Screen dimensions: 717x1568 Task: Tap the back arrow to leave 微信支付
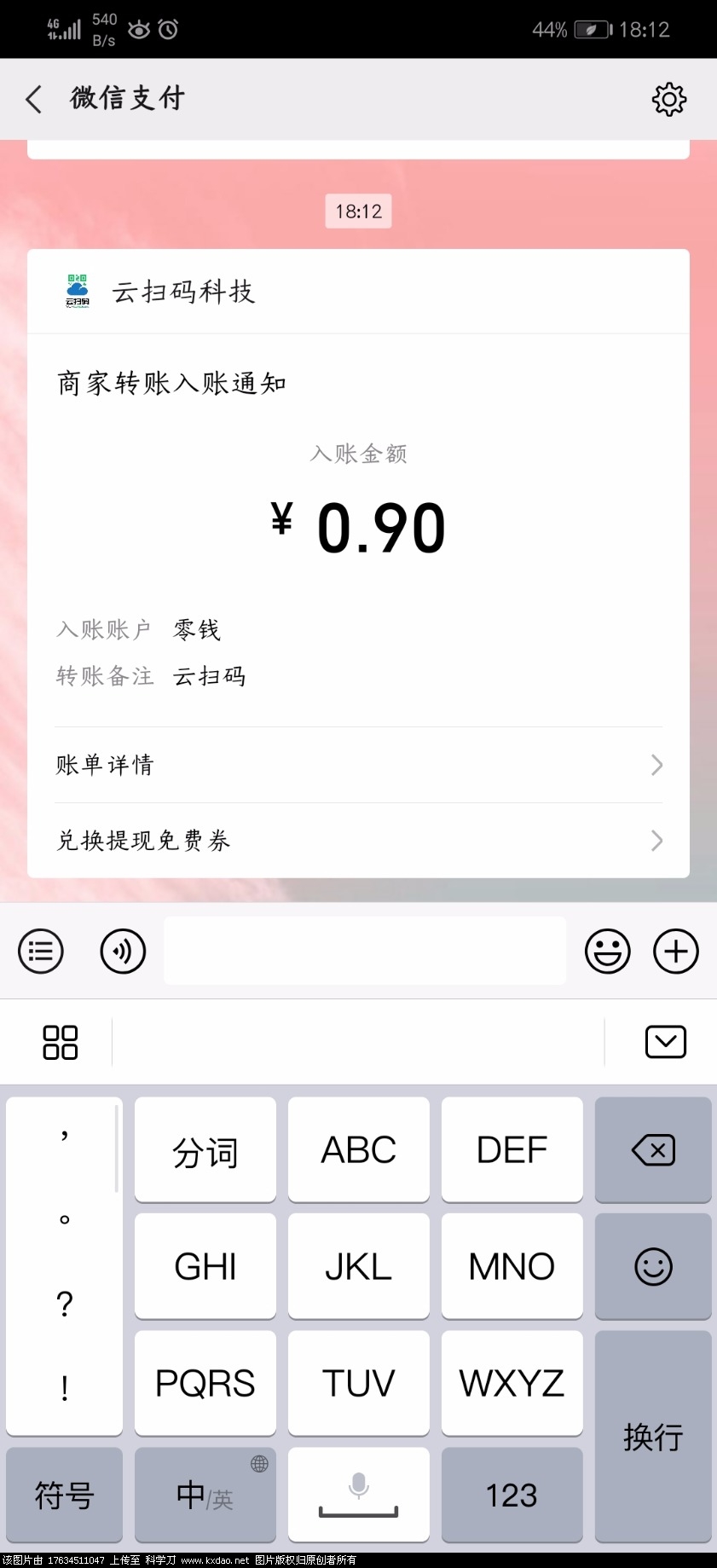pos(32,98)
